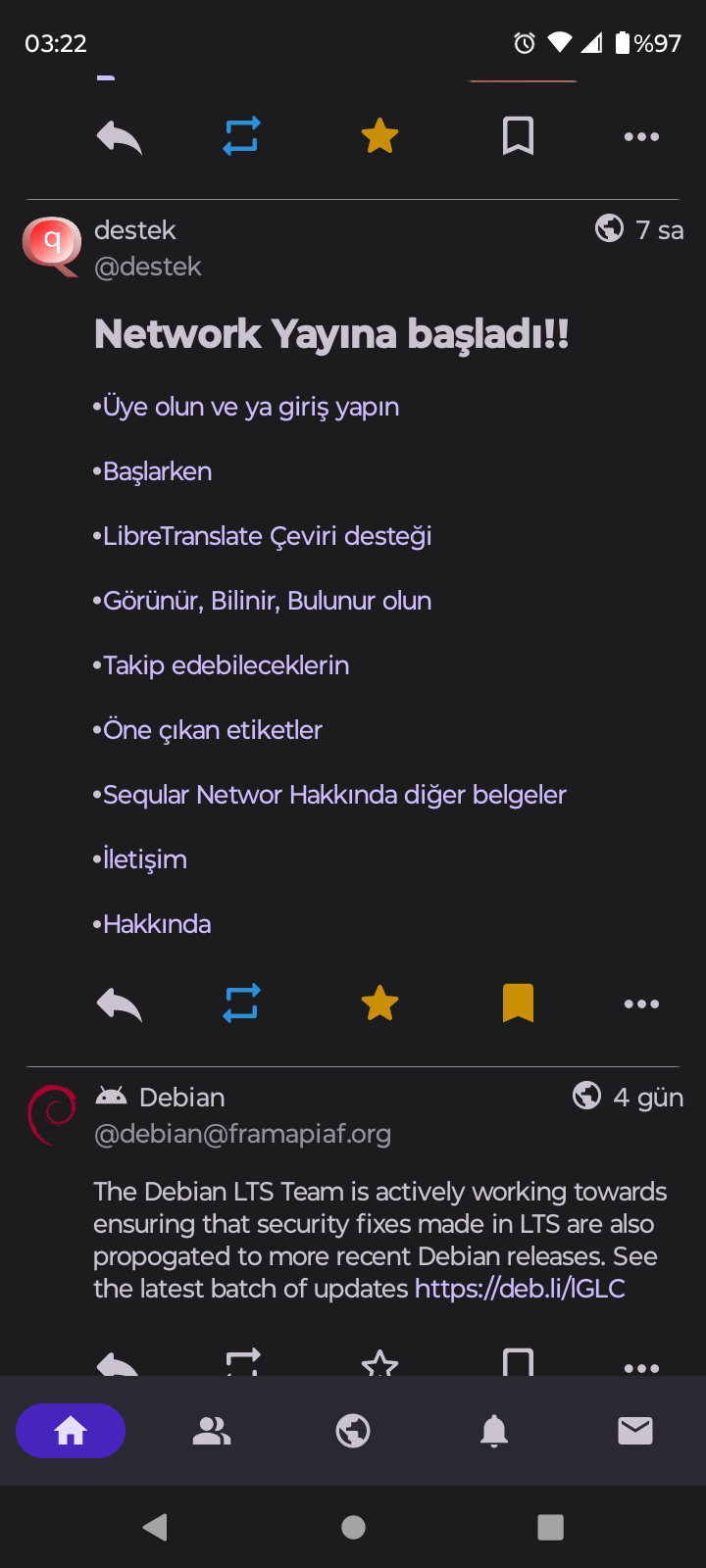
Task: Open more options for the top post
Action: coord(641,136)
